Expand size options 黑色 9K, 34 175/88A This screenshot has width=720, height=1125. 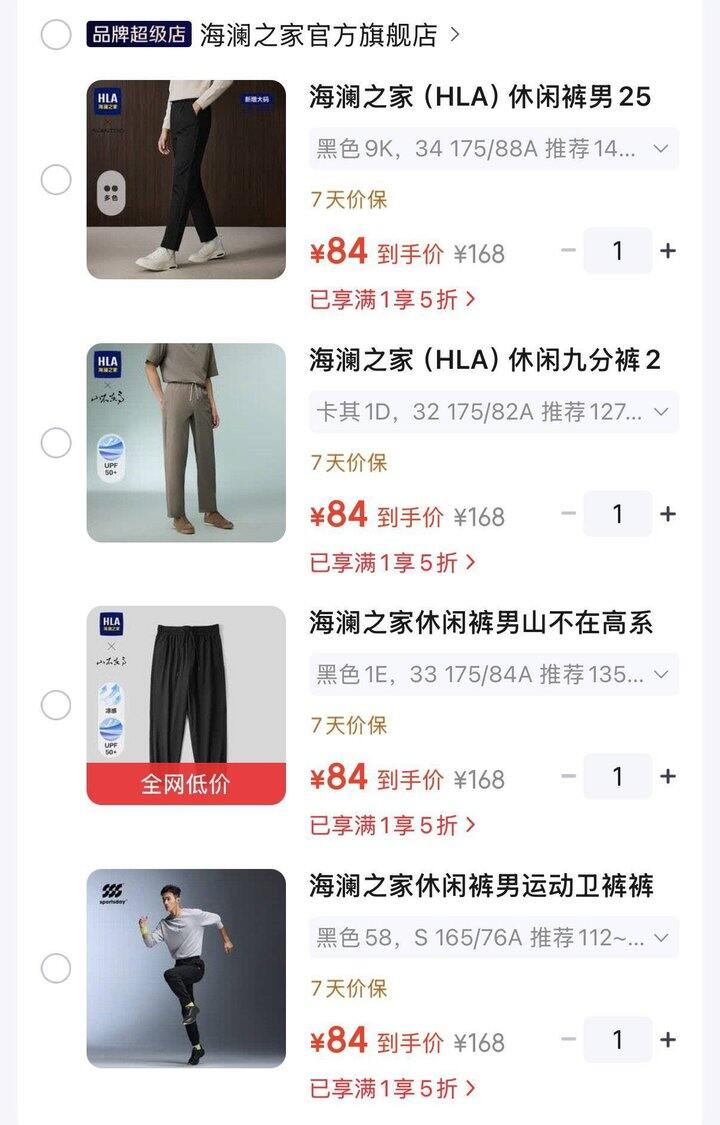click(493, 149)
